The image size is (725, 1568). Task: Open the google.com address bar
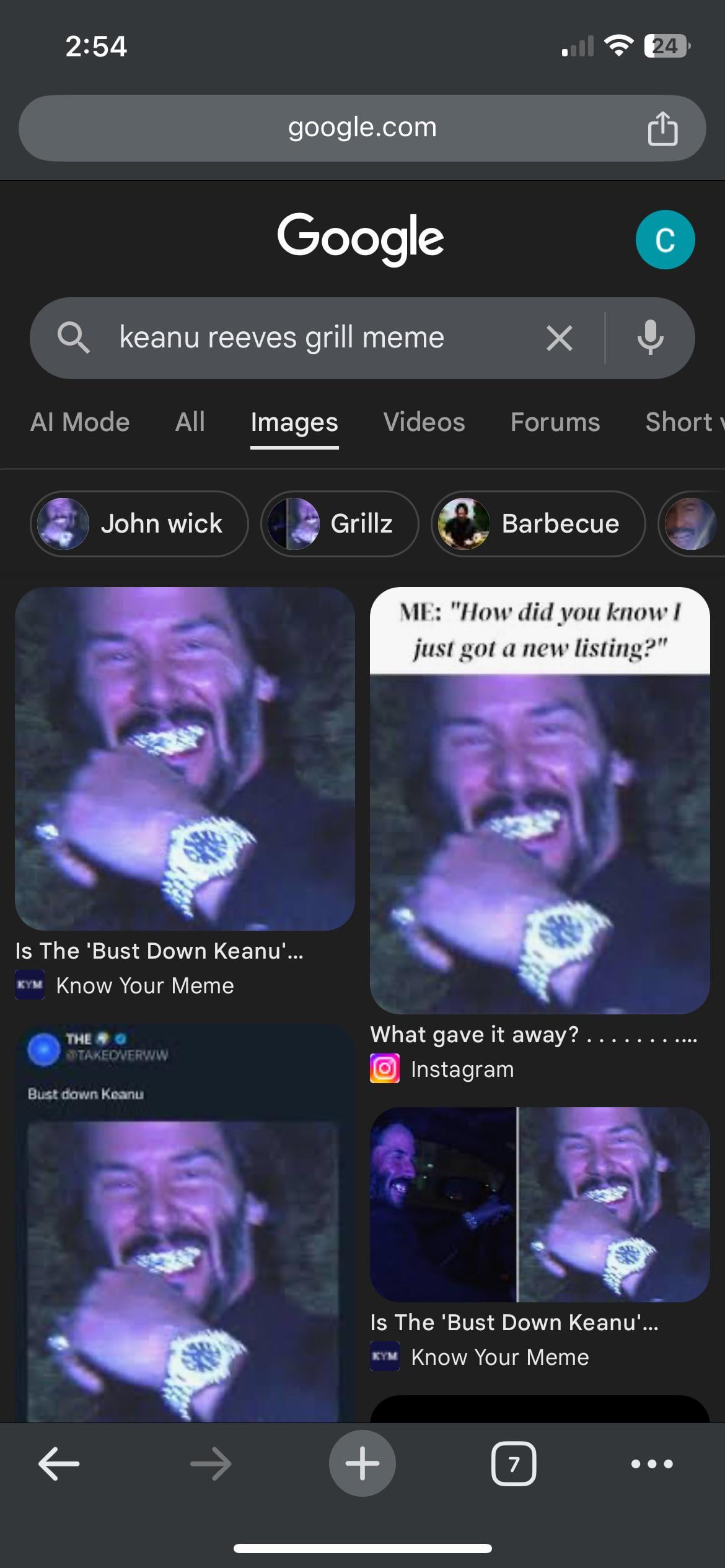362,128
